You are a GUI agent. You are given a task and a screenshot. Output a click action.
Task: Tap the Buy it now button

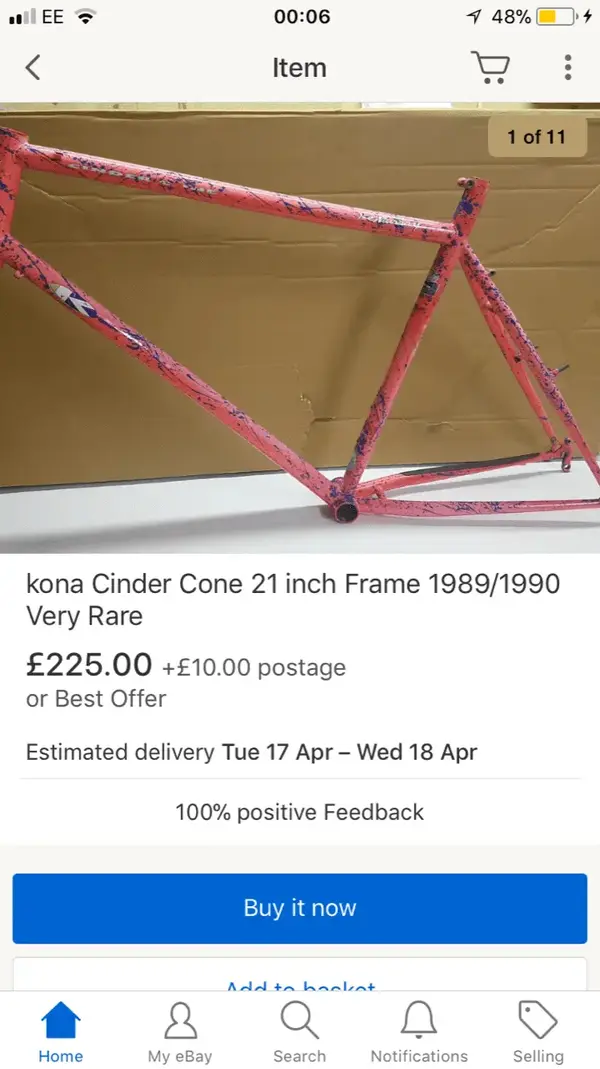tap(300, 908)
